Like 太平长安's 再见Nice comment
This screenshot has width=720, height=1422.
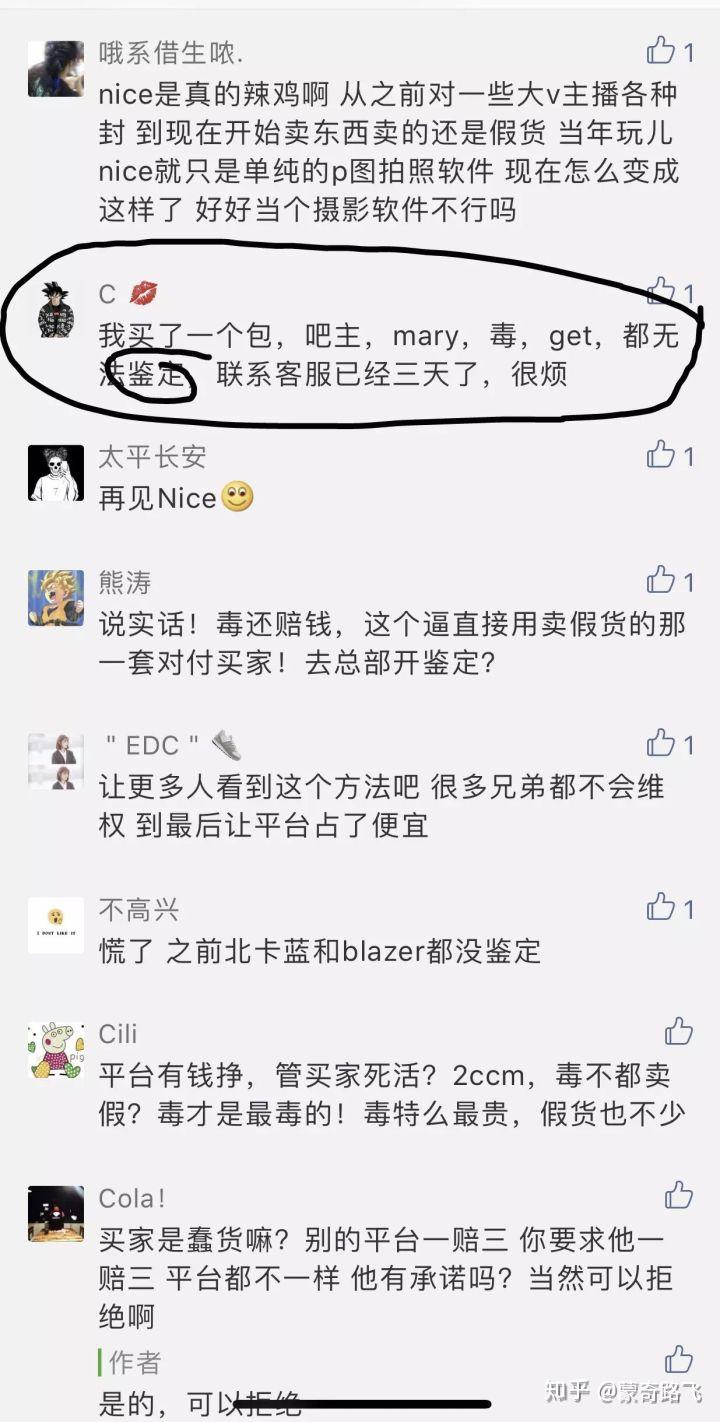(661, 455)
